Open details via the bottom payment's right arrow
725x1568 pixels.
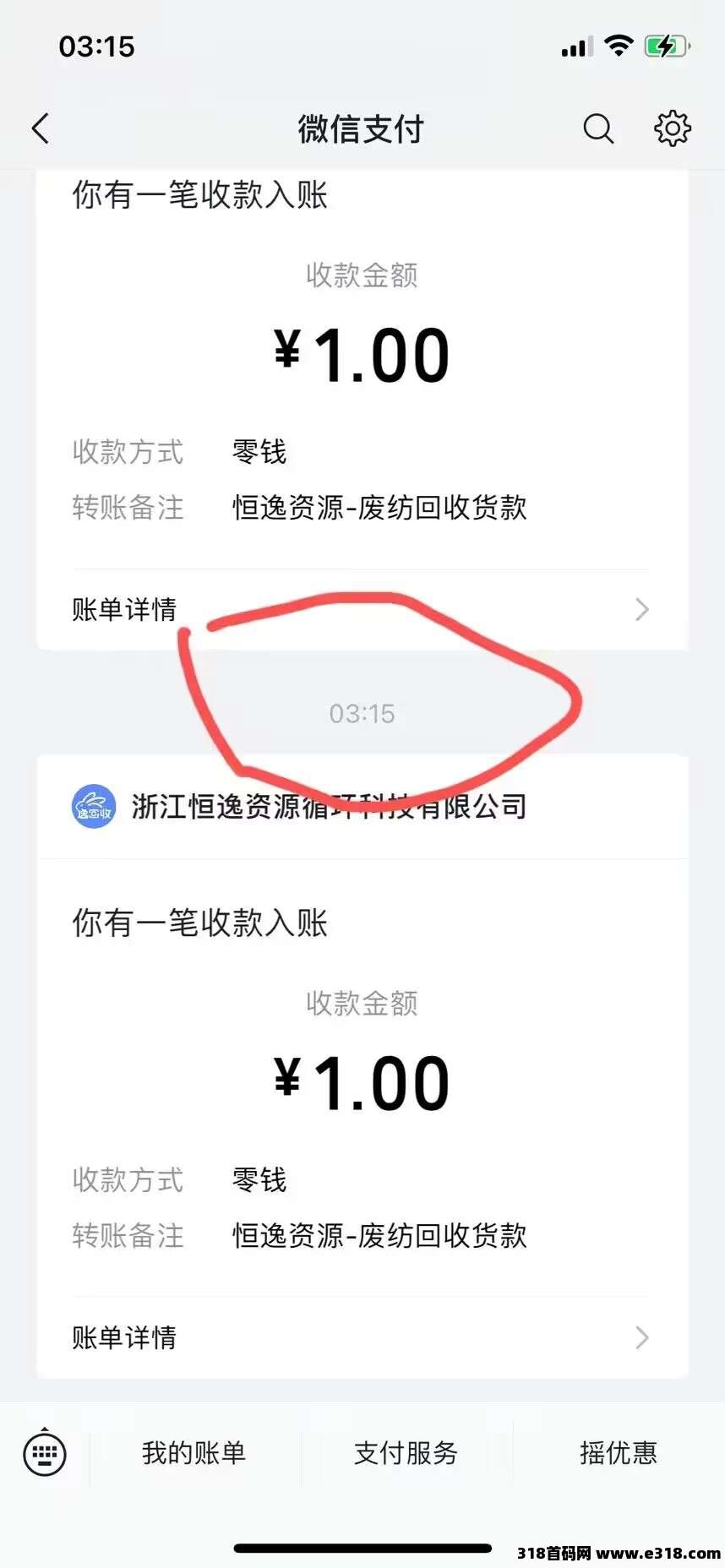641,1337
